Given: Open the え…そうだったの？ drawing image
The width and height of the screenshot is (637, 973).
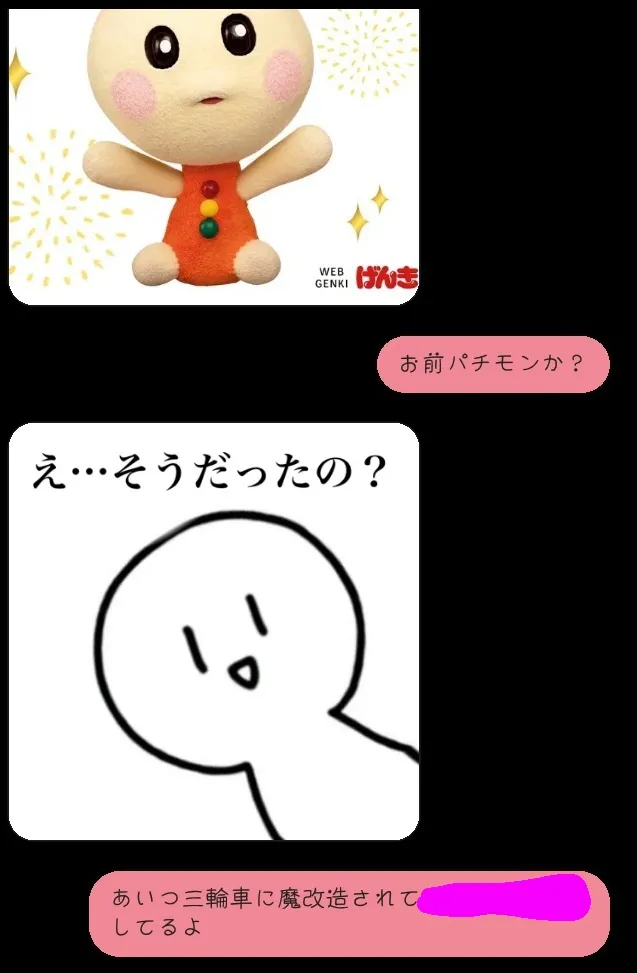Looking at the screenshot, I should [x=214, y=631].
